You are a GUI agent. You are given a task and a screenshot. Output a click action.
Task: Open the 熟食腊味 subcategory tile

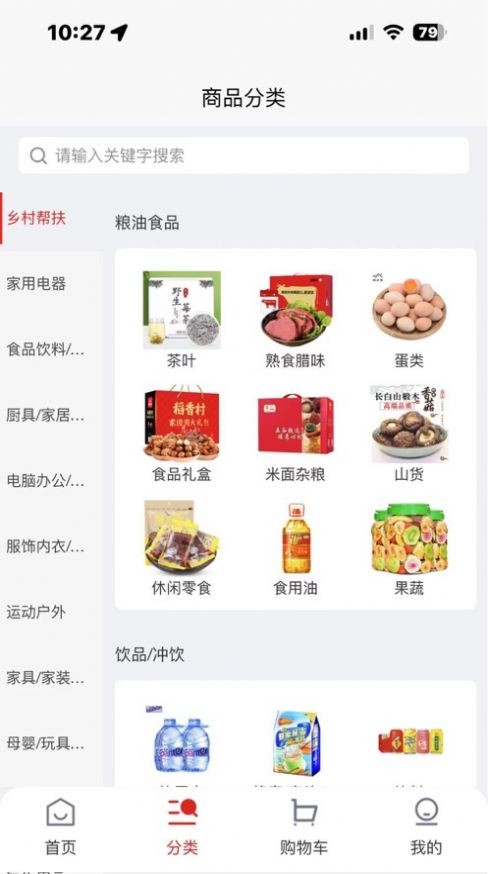point(295,320)
